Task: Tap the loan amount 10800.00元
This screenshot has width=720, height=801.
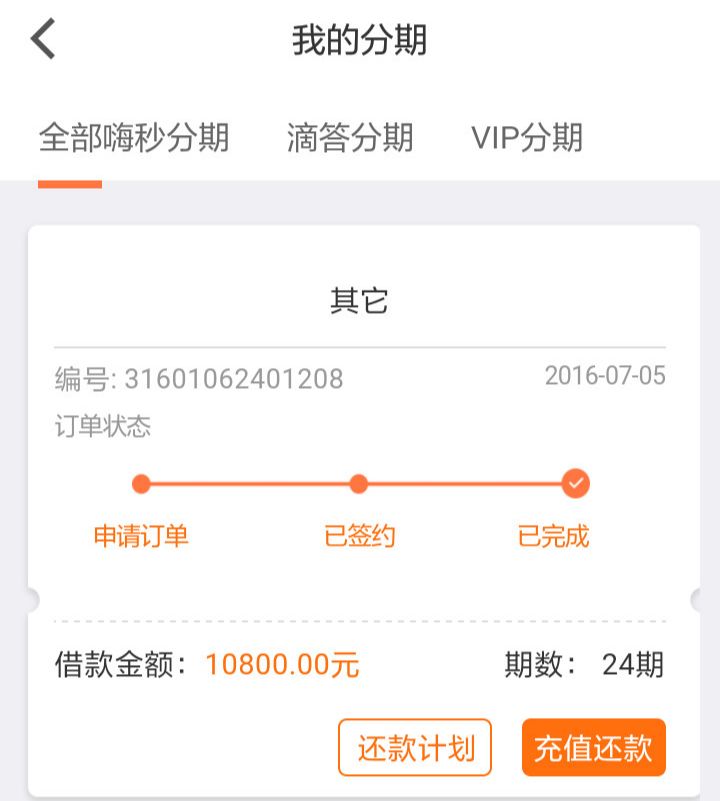Action: pos(280,662)
